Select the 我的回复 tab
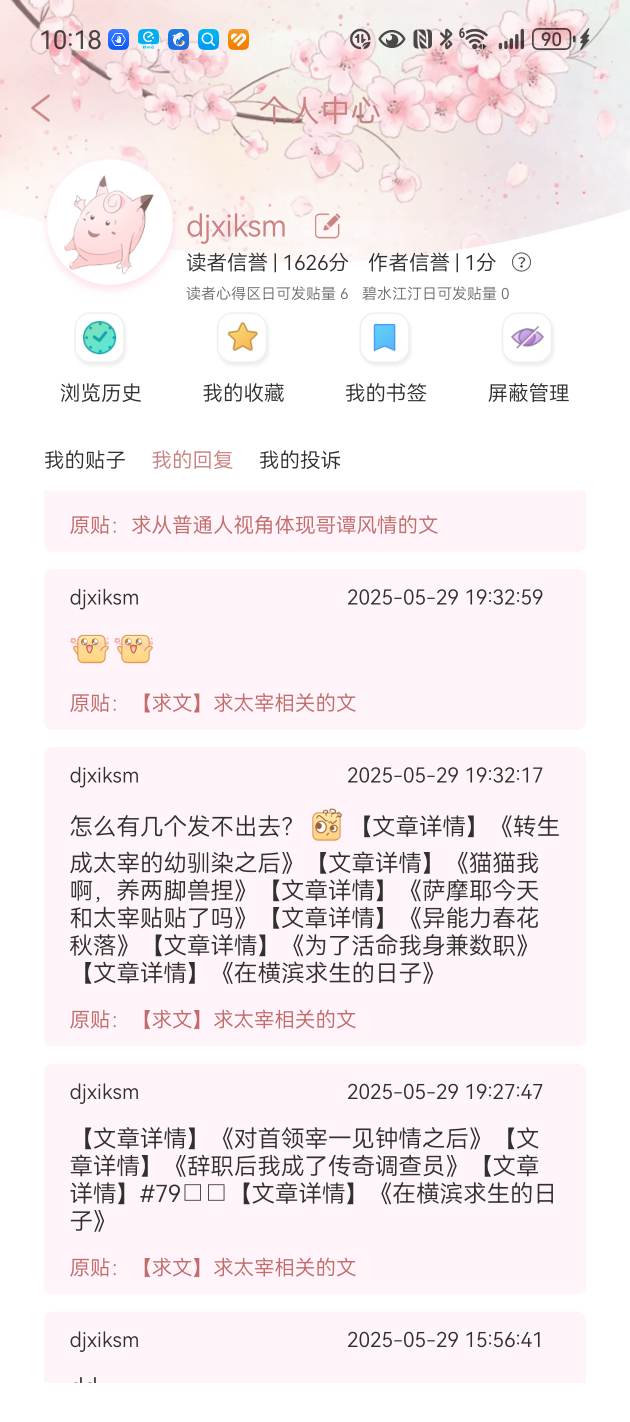 (192, 460)
